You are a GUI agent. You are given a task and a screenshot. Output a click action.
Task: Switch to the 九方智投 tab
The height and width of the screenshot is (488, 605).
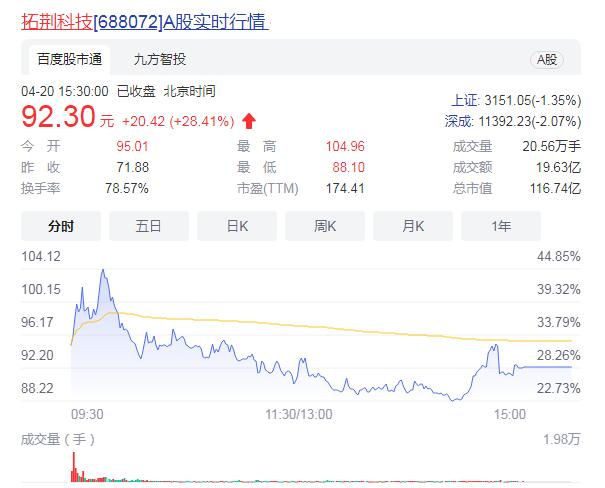pos(160,60)
